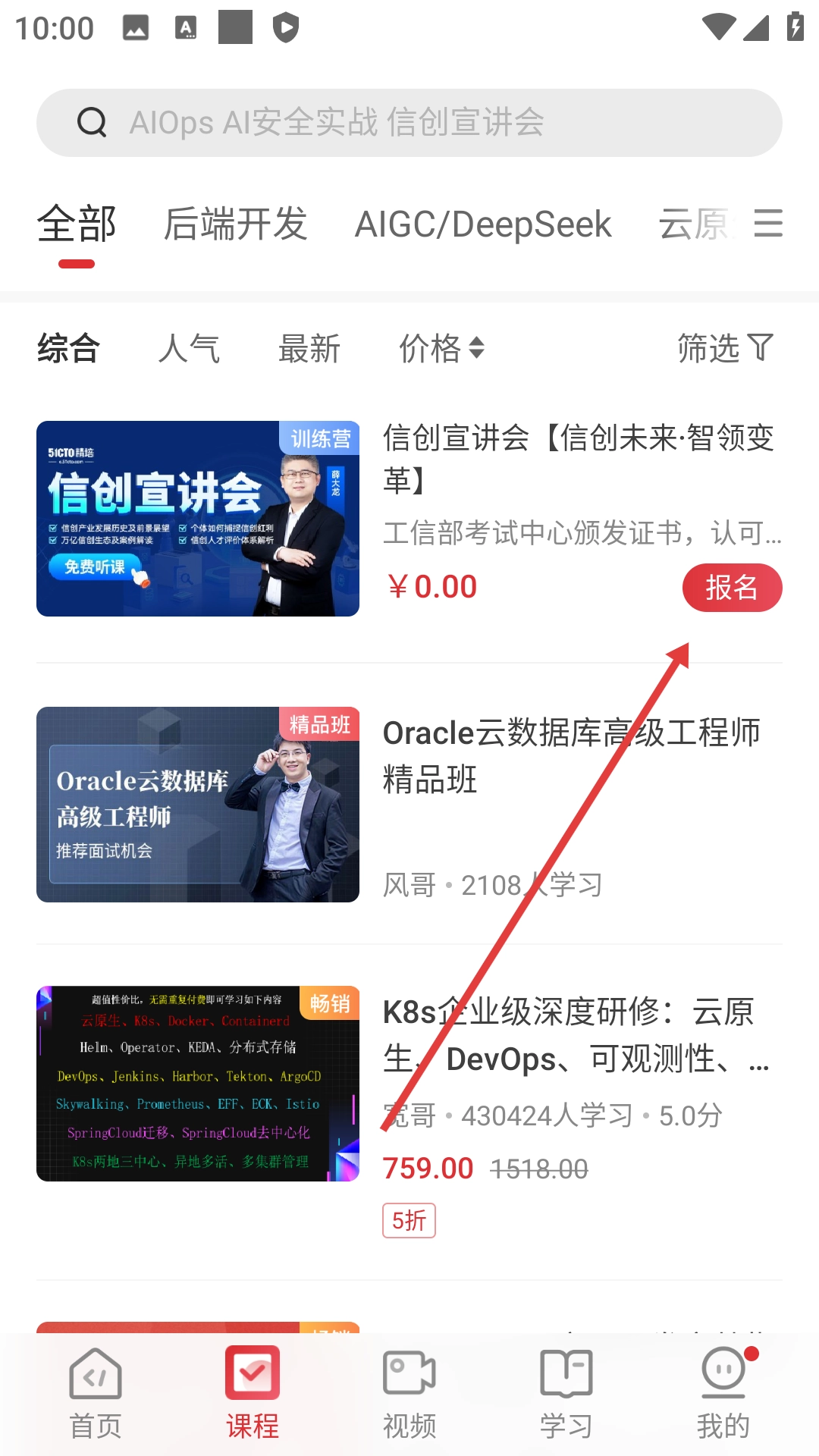Open the 我的 profile tab
Viewport: 819px width, 1456px height.
pos(723,1394)
